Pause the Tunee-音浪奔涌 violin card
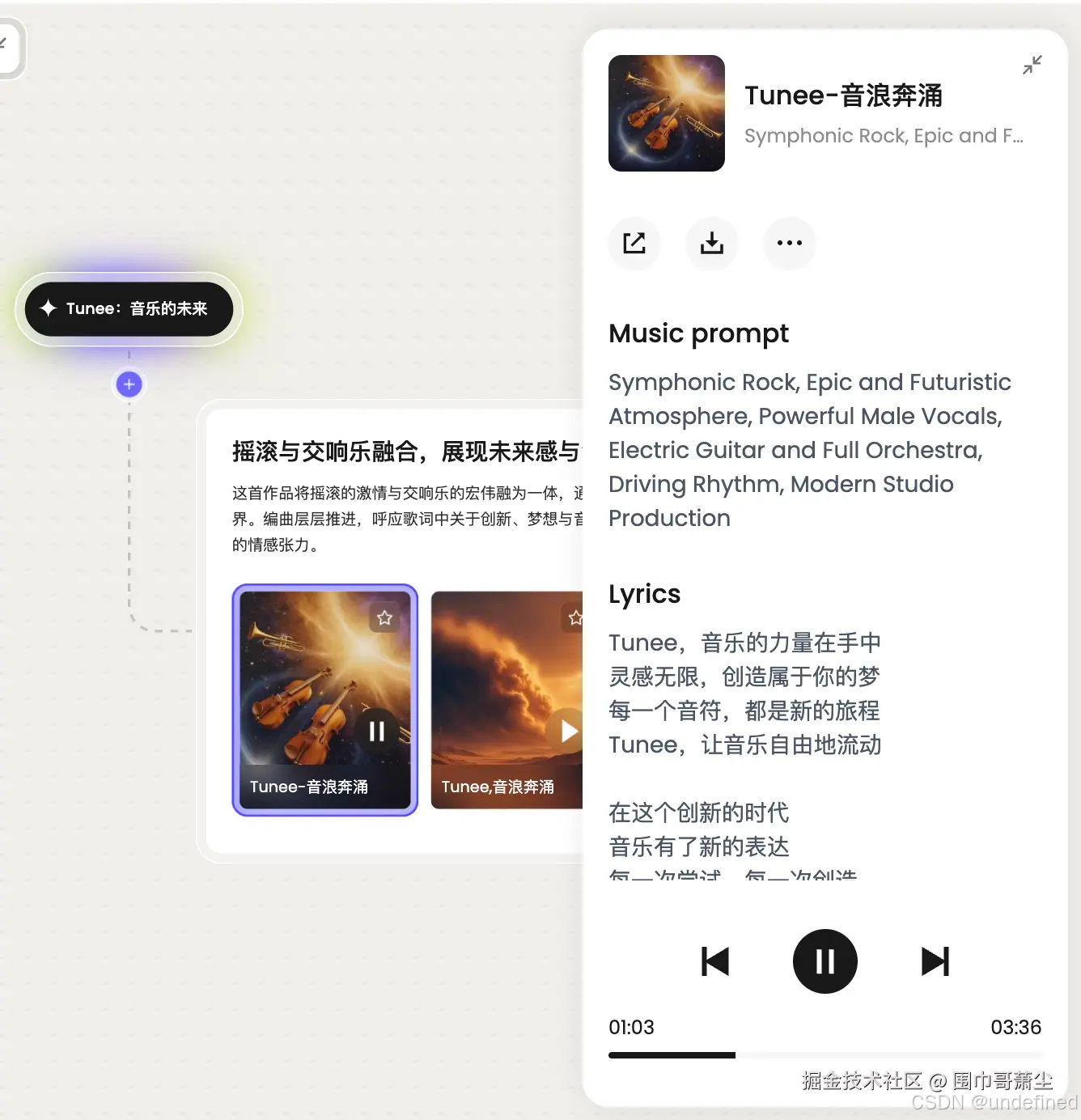This screenshot has width=1081, height=1120. click(376, 732)
